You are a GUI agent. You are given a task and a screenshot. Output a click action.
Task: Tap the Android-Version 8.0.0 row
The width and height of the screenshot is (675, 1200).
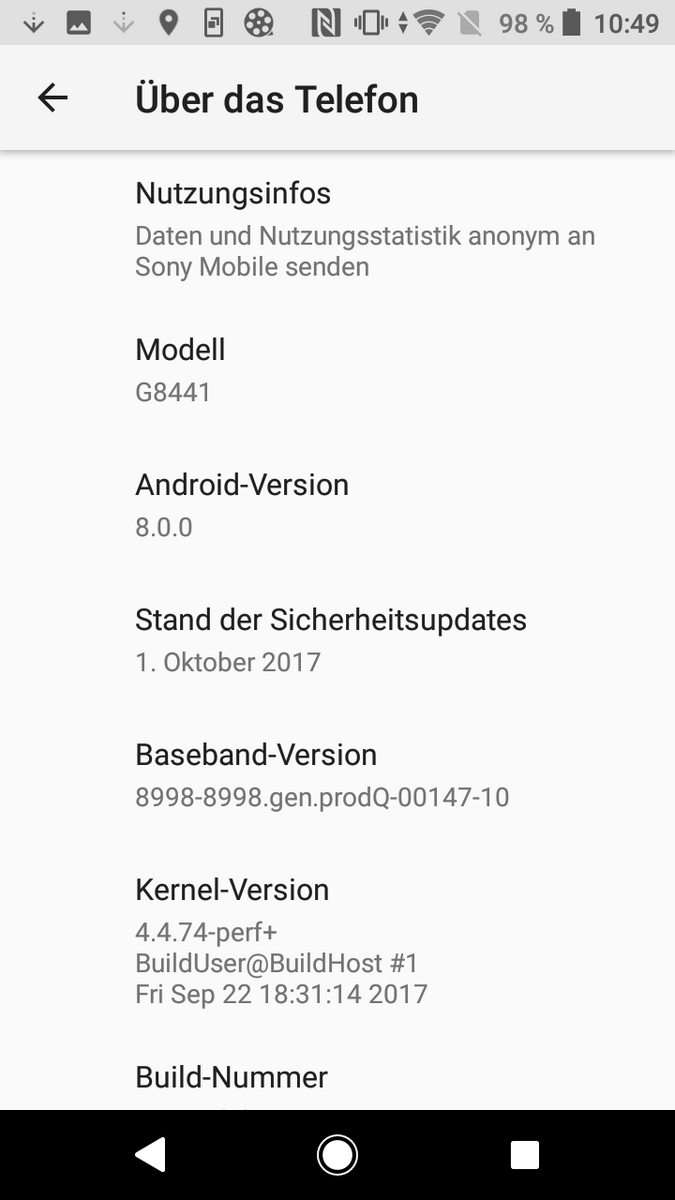click(337, 505)
